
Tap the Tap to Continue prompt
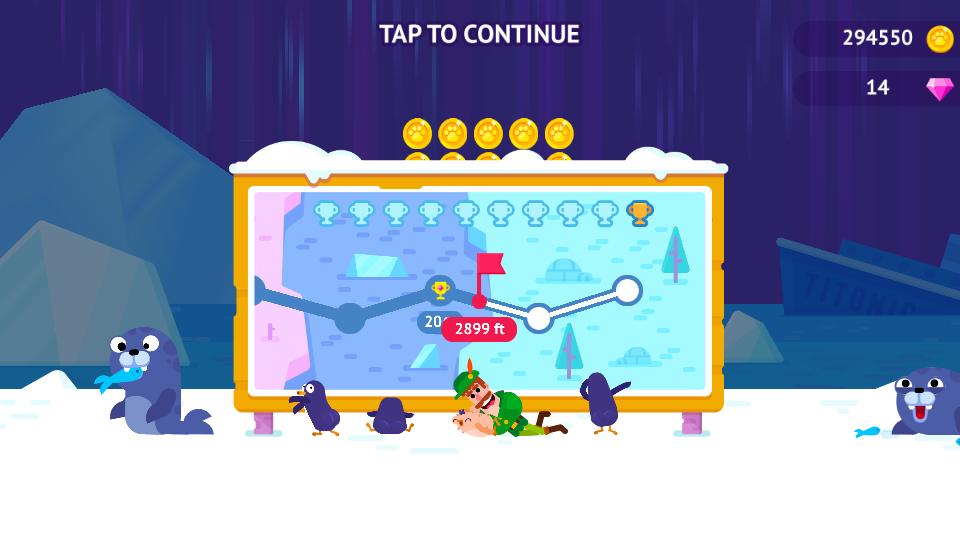pos(479,35)
